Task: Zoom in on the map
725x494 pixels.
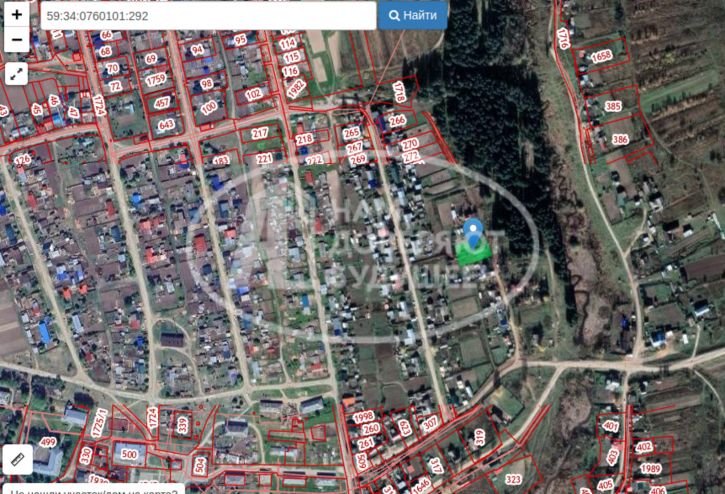Action: (17, 15)
